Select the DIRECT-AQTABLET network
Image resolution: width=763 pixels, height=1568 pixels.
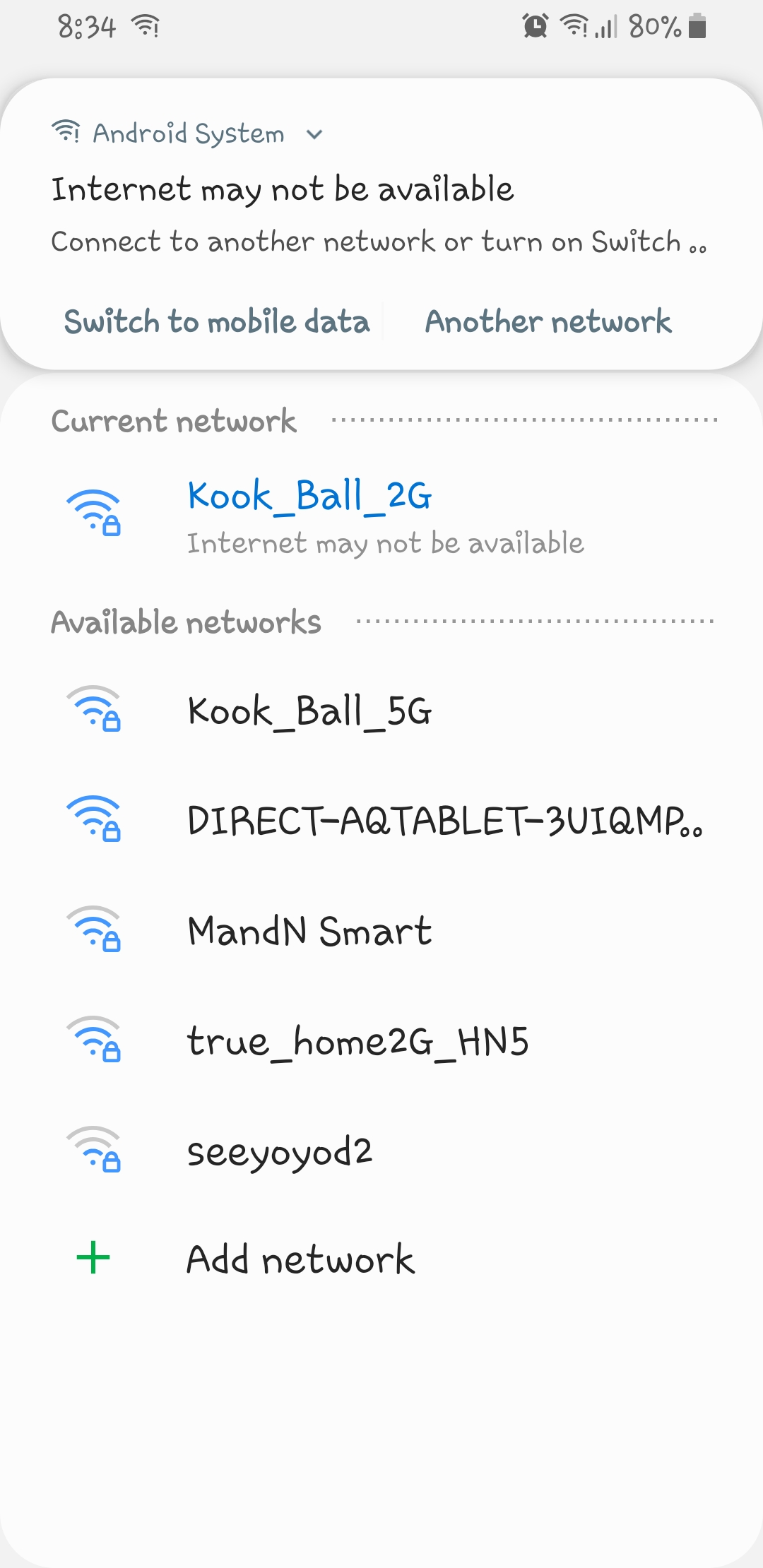coord(381,821)
